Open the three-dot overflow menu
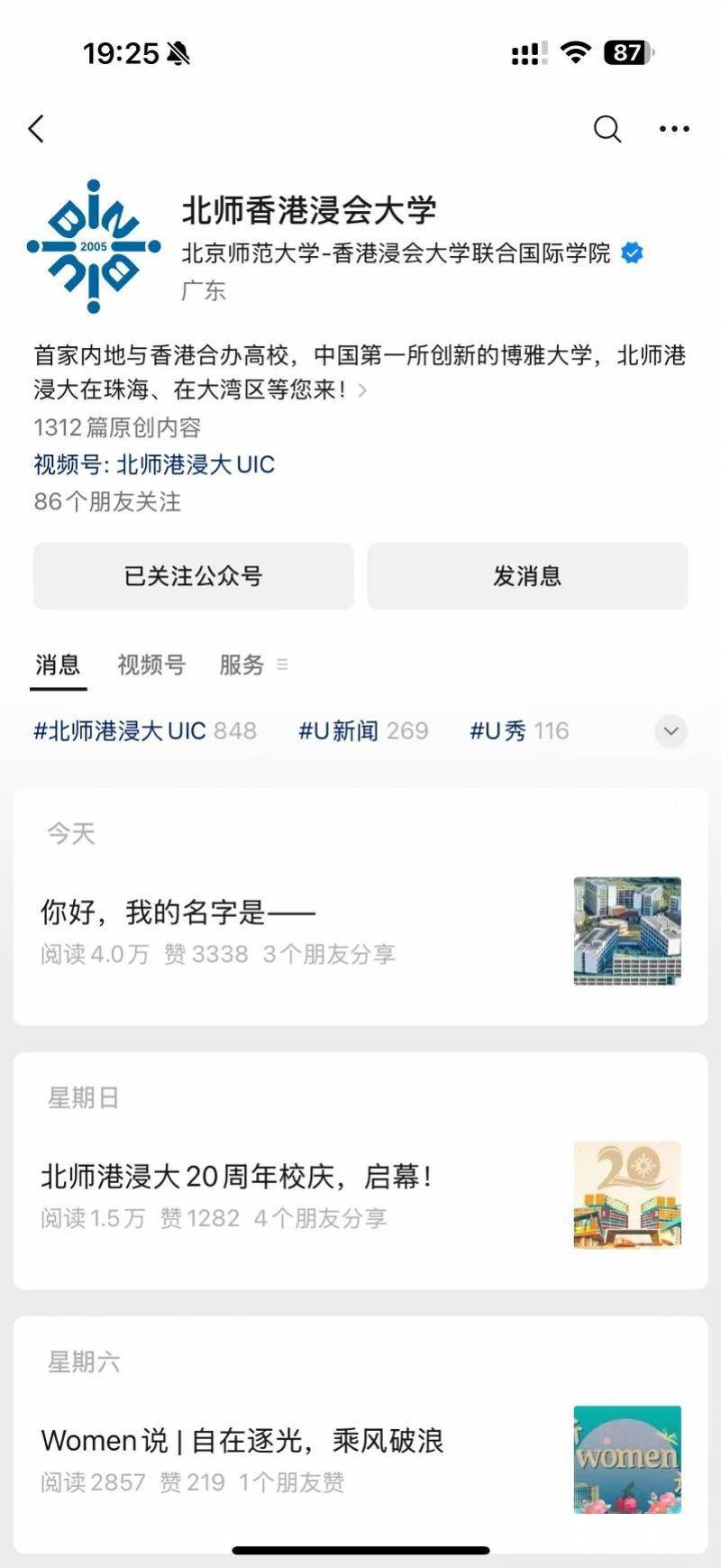Screen dimensions: 721x1568 pyautogui.click(x=674, y=129)
